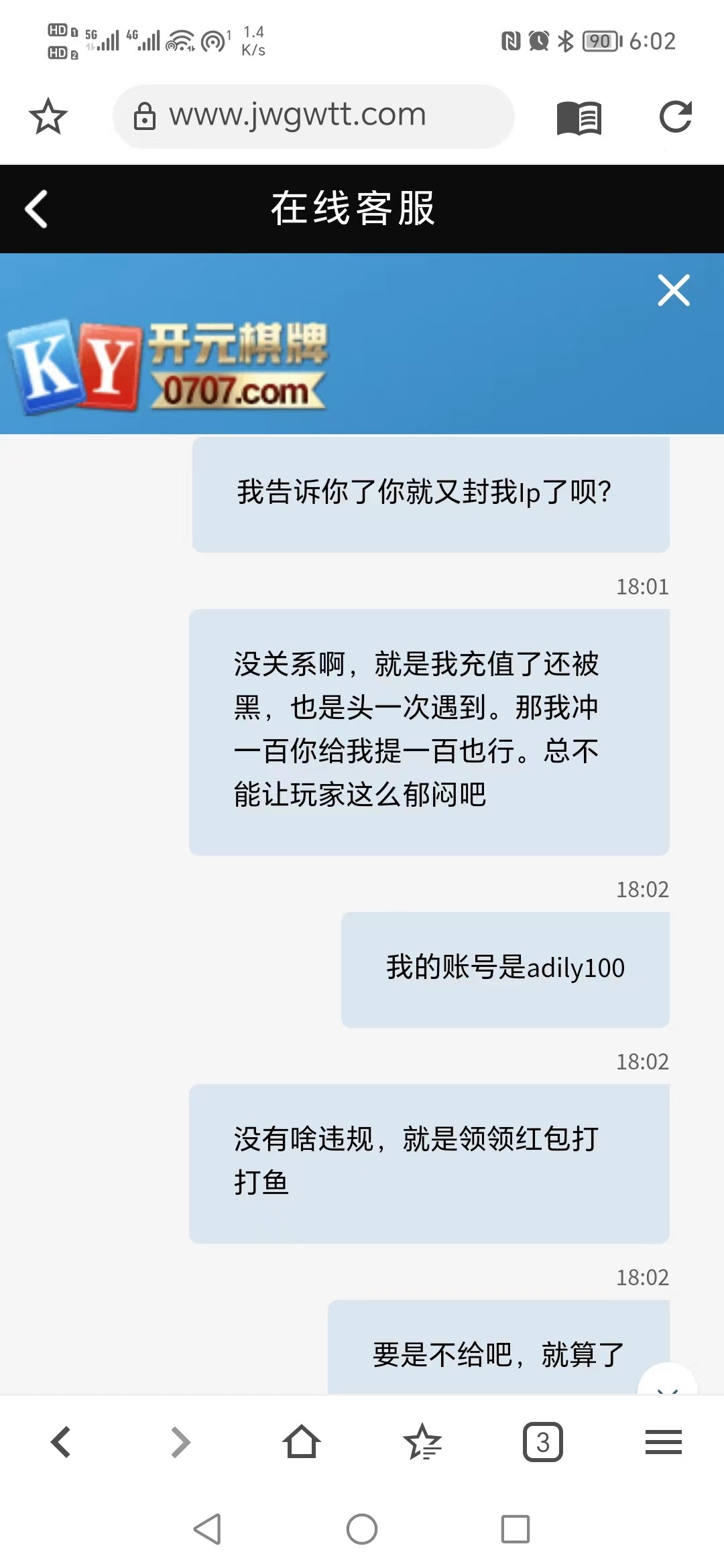
Task: Reload the current web page
Action: [675, 117]
